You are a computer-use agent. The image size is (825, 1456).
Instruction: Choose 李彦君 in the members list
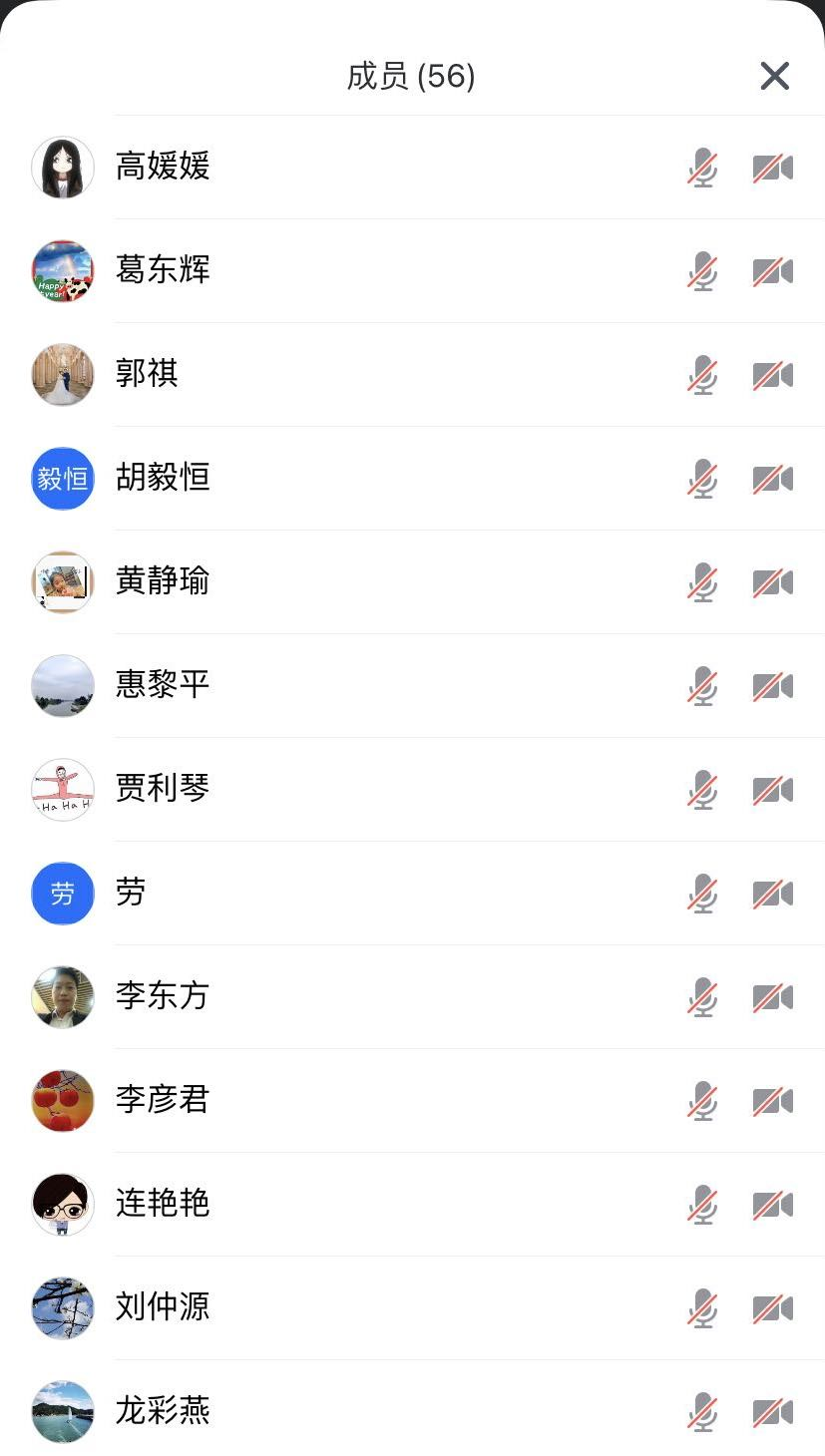pyautogui.click(x=163, y=1100)
